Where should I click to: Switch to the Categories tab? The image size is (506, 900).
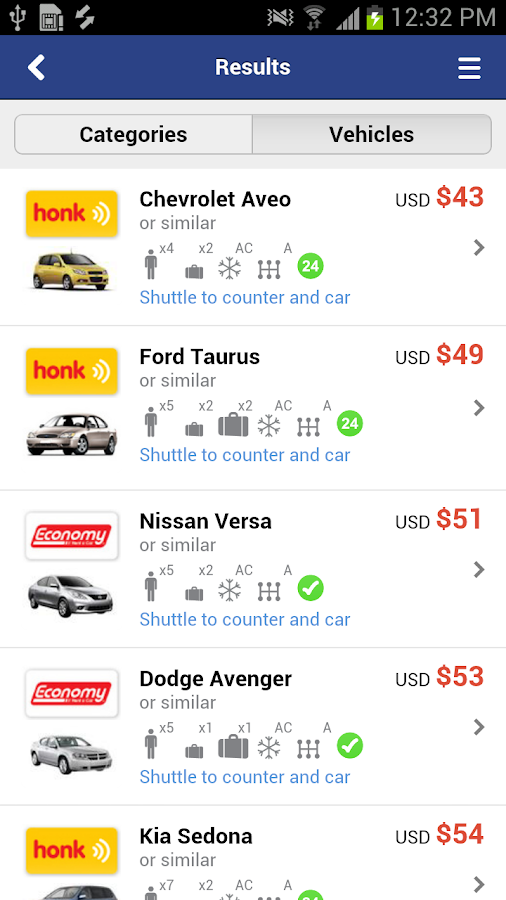click(x=133, y=134)
